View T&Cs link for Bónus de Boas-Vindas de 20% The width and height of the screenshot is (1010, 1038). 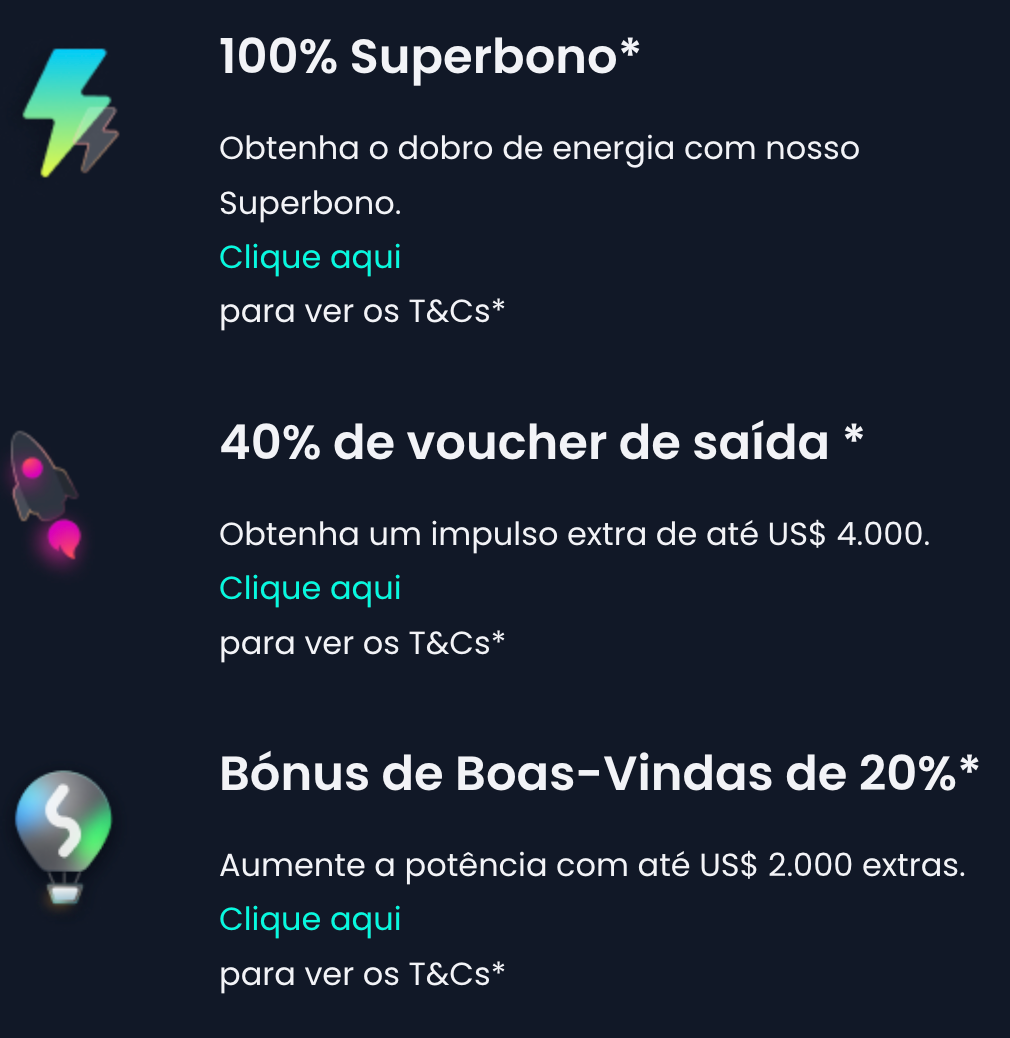pos(310,919)
